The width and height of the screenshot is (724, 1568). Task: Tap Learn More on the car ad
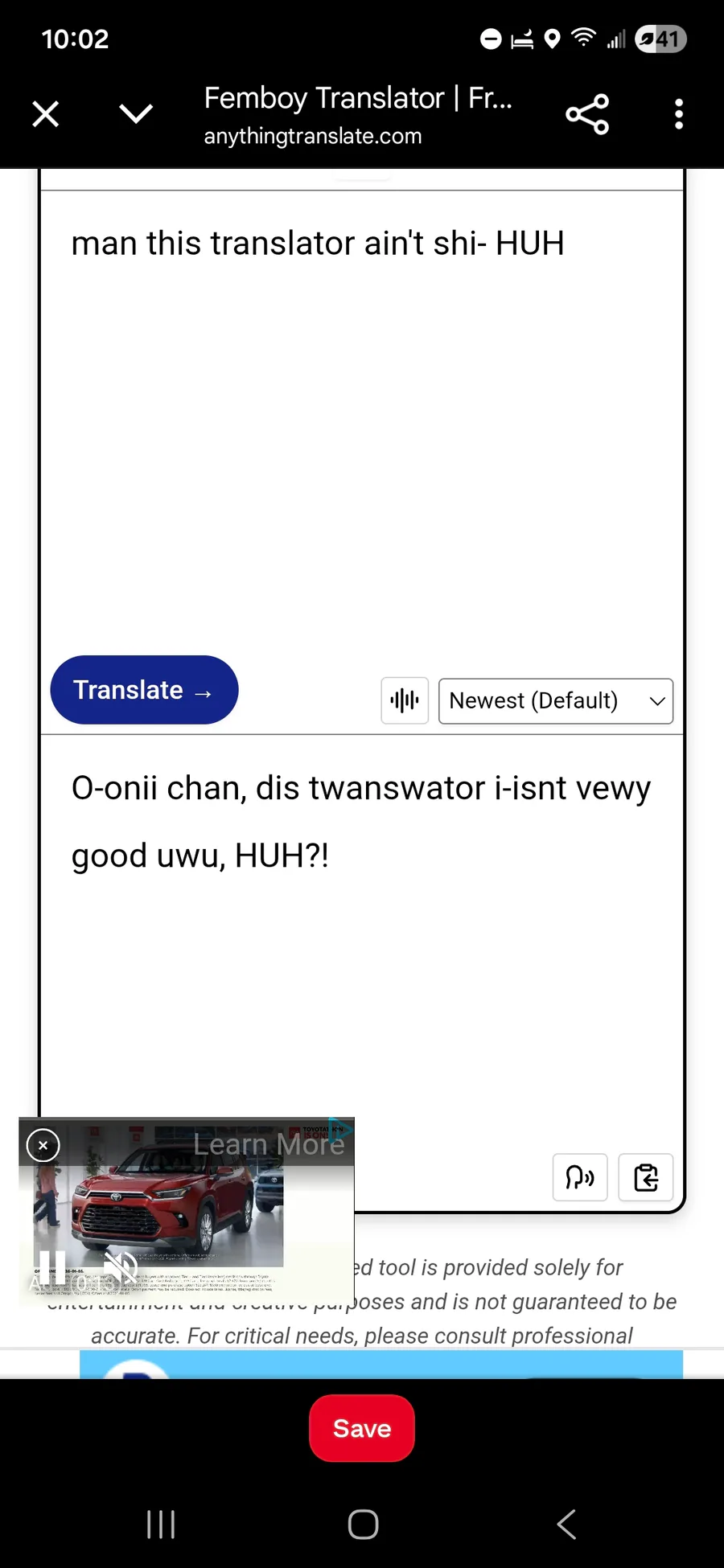click(269, 1144)
